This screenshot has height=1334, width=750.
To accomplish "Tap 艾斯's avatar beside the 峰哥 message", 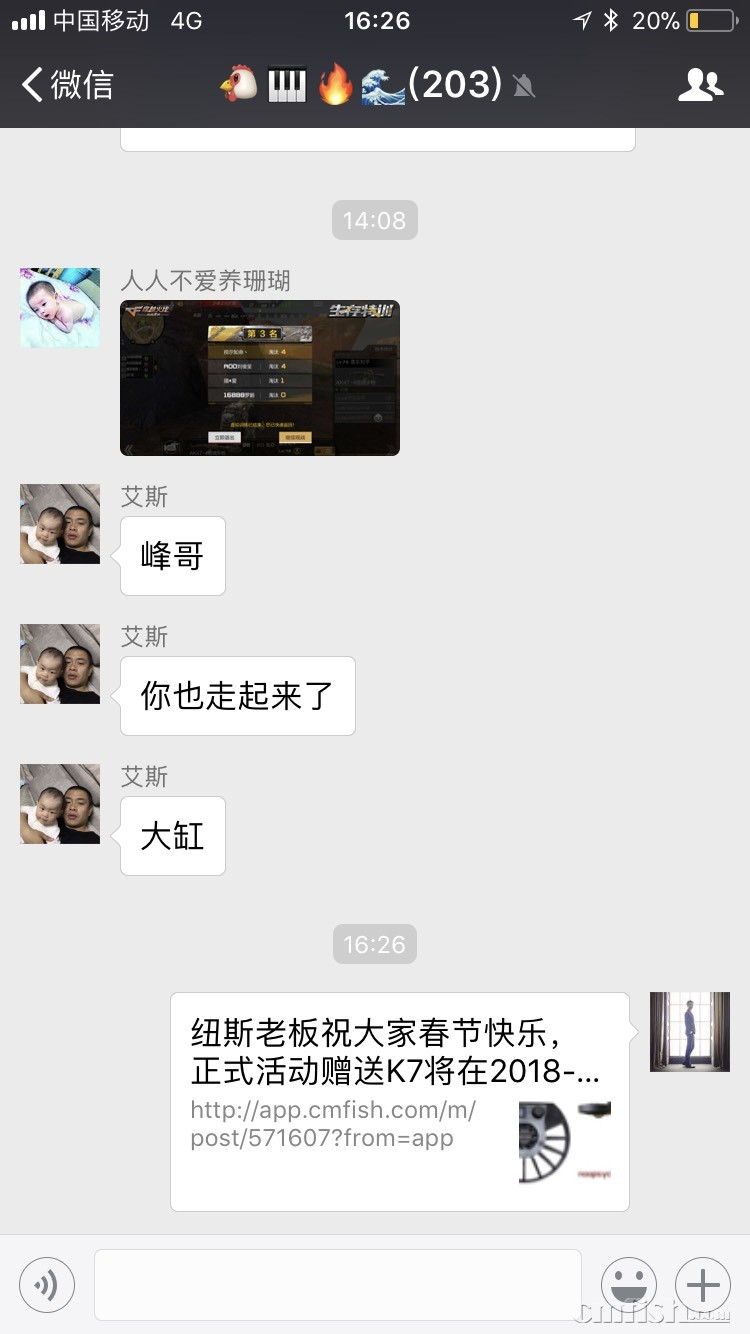I will [60, 524].
